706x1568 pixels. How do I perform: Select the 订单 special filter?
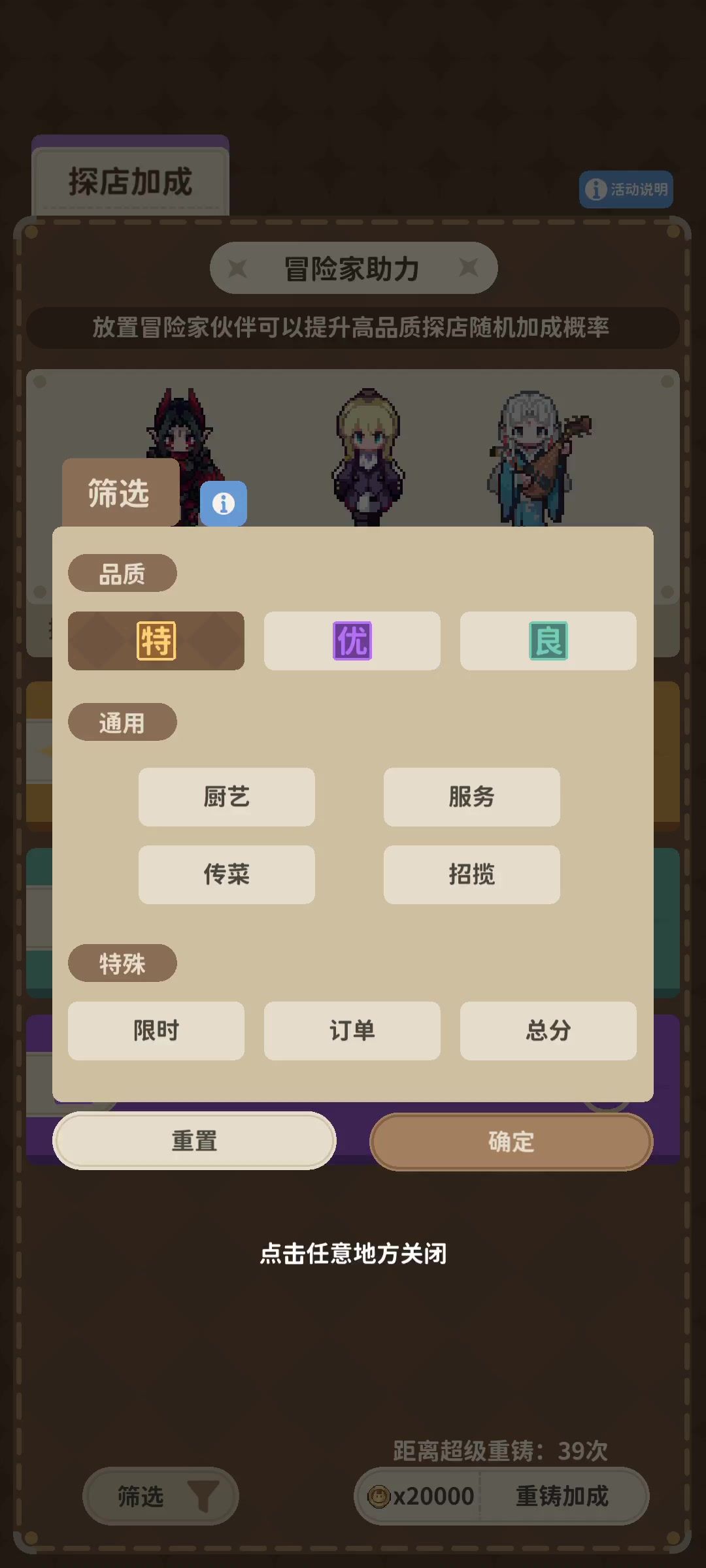[352, 1031]
